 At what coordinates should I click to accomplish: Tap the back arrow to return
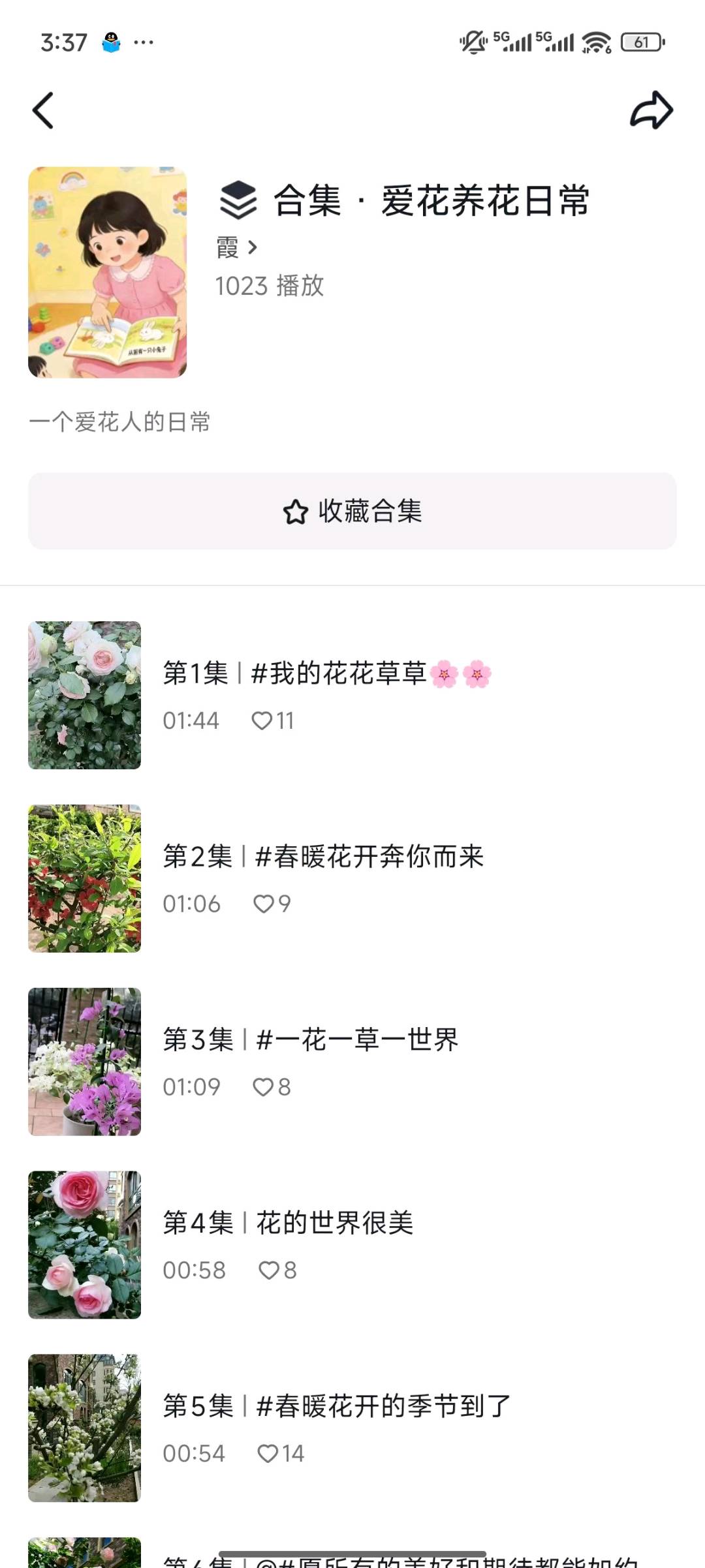pyautogui.click(x=43, y=110)
